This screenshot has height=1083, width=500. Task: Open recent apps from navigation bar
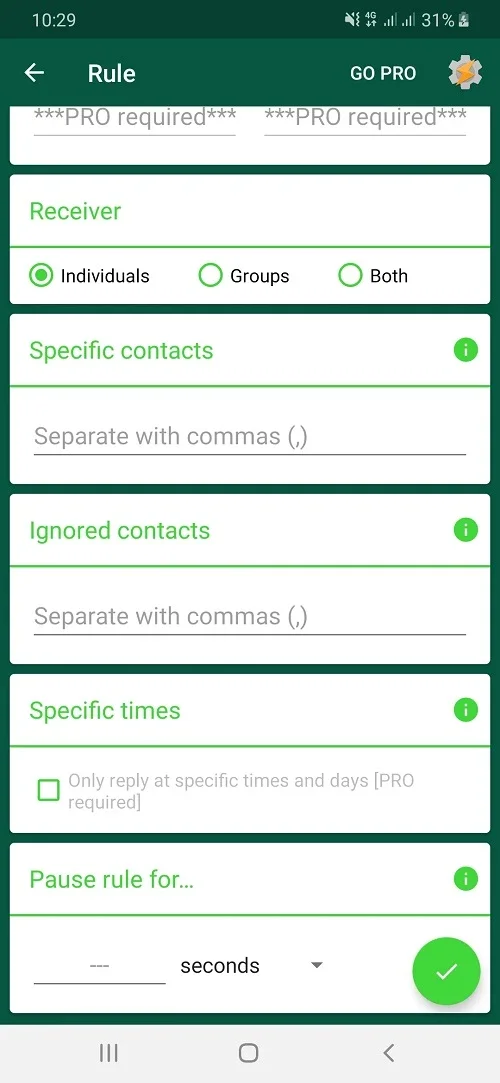pos(108,1053)
